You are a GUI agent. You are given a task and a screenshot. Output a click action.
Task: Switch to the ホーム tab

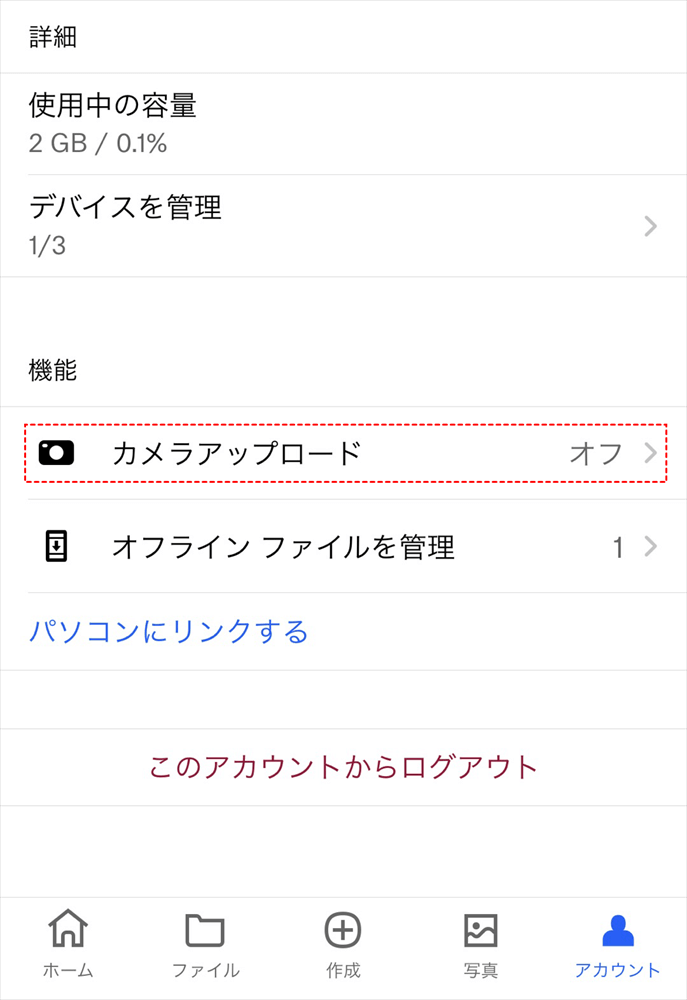(68, 945)
